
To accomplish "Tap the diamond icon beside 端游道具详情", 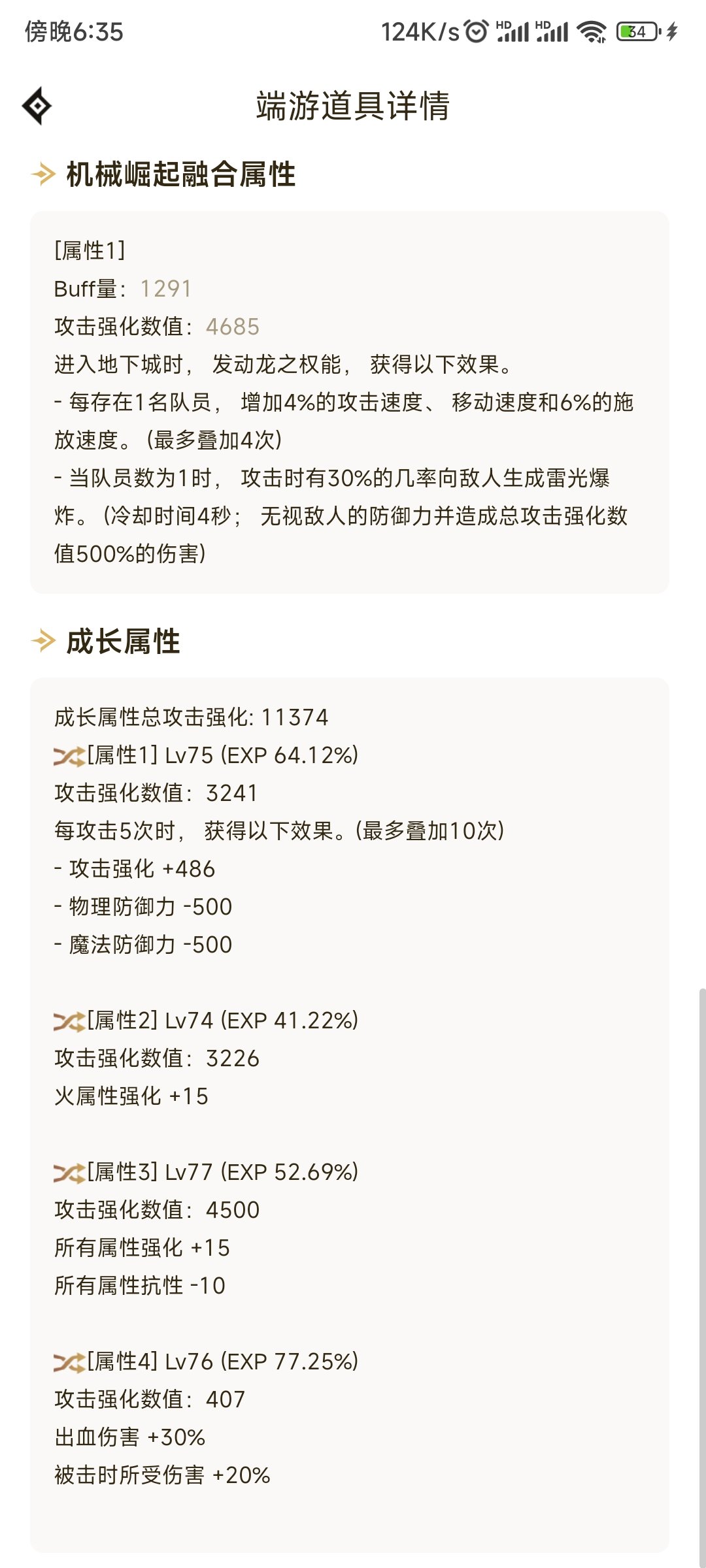I will pos(37,106).
